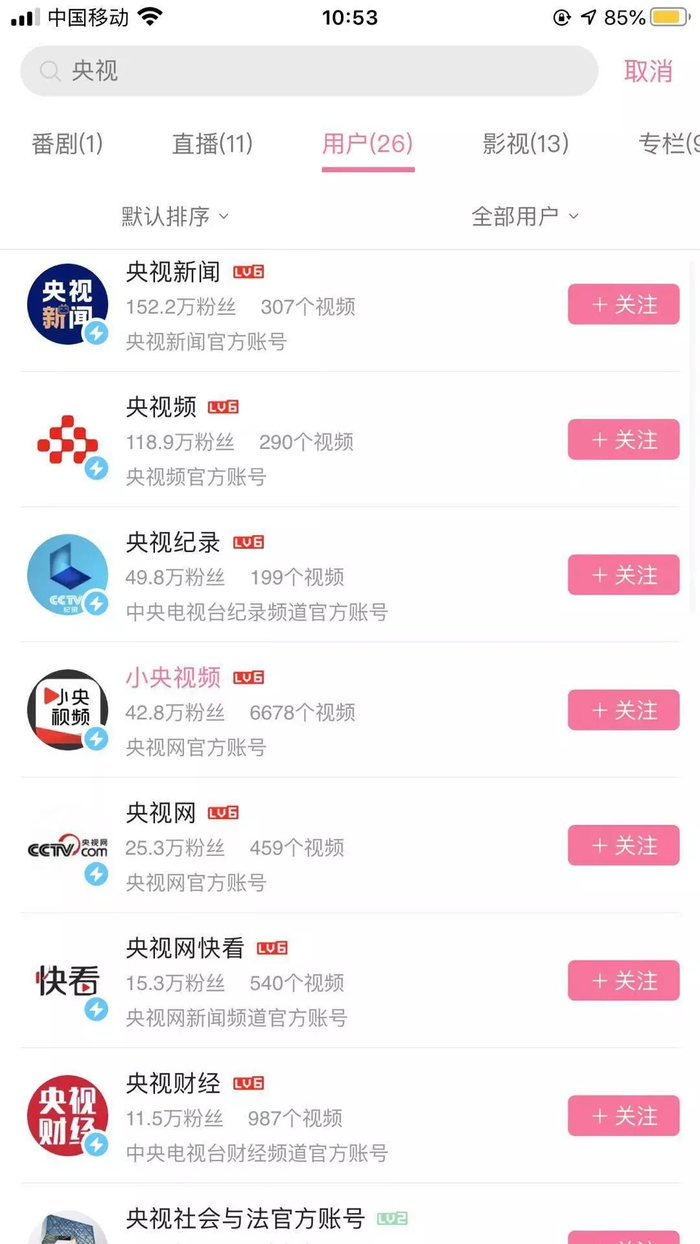Follow the 央视新闻 account
Image resolution: width=700 pixels, height=1244 pixels.
tap(623, 305)
